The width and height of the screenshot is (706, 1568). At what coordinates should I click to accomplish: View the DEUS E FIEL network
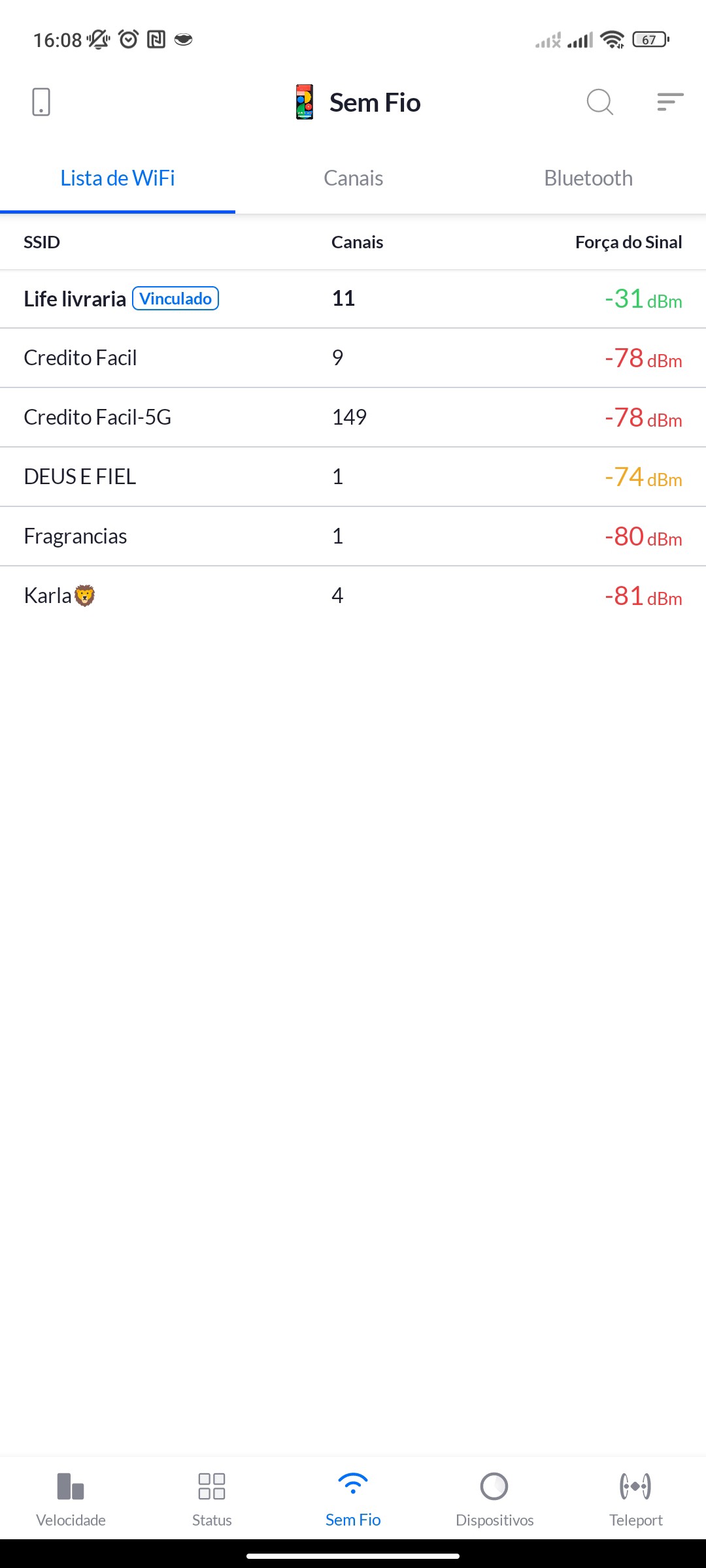click(353, 477)
